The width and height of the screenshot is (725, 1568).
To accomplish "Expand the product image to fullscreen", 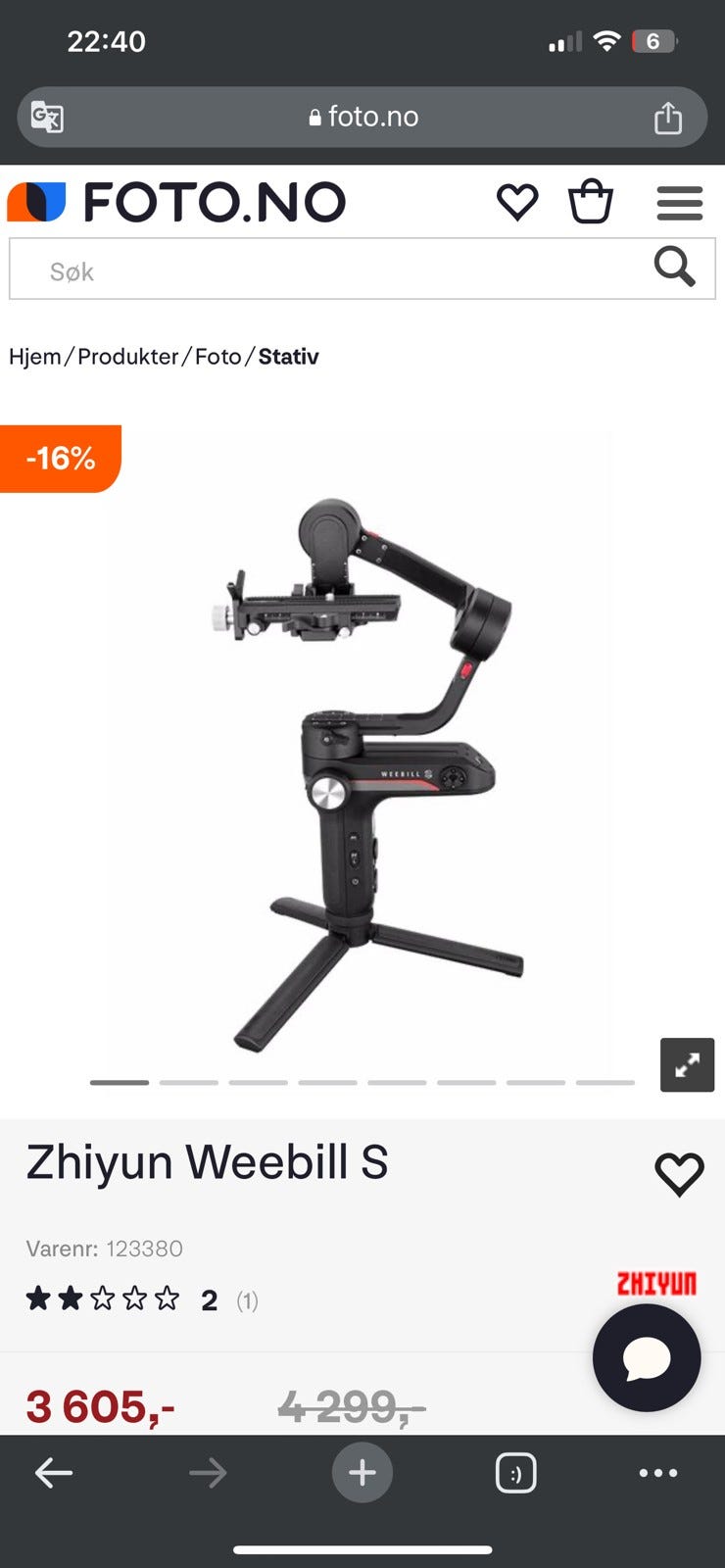I will (x=687, y=1064).
